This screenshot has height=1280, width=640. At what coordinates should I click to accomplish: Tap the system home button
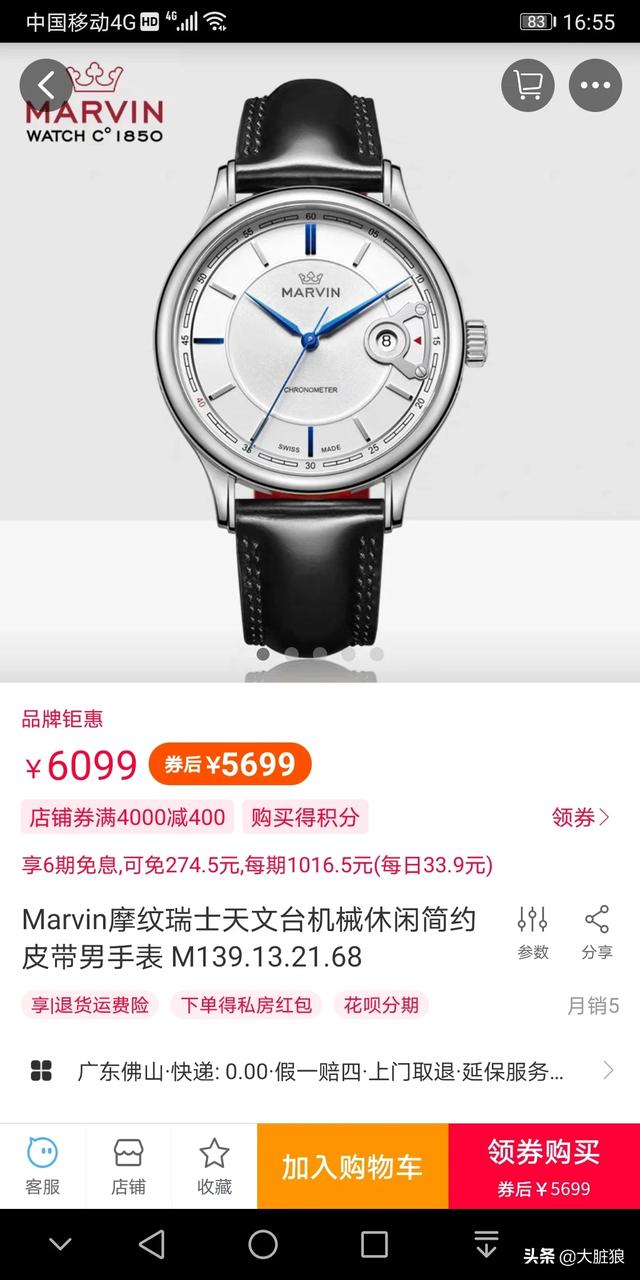click(263, 1244)
